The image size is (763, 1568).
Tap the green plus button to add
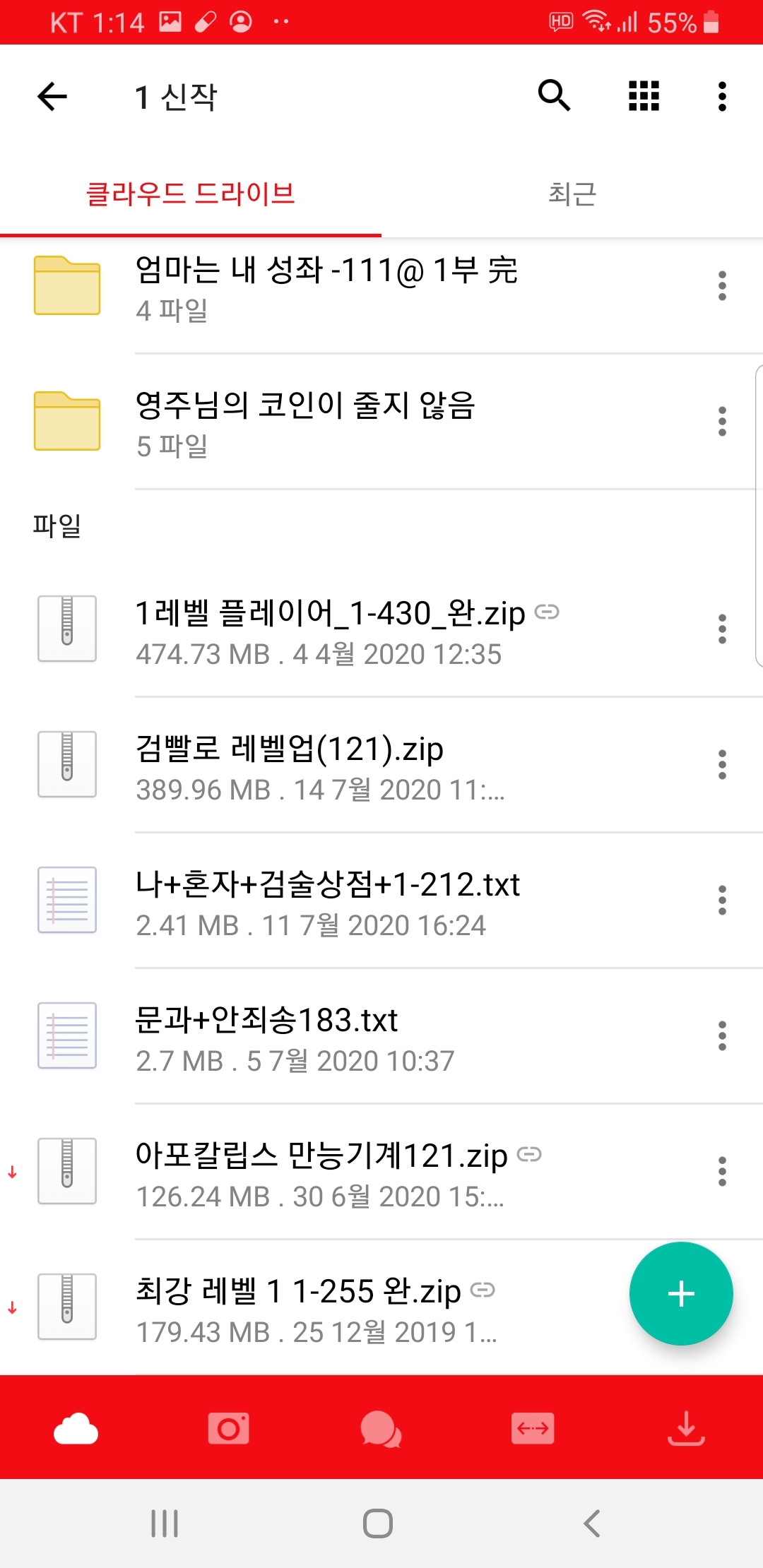(680, 1293)
